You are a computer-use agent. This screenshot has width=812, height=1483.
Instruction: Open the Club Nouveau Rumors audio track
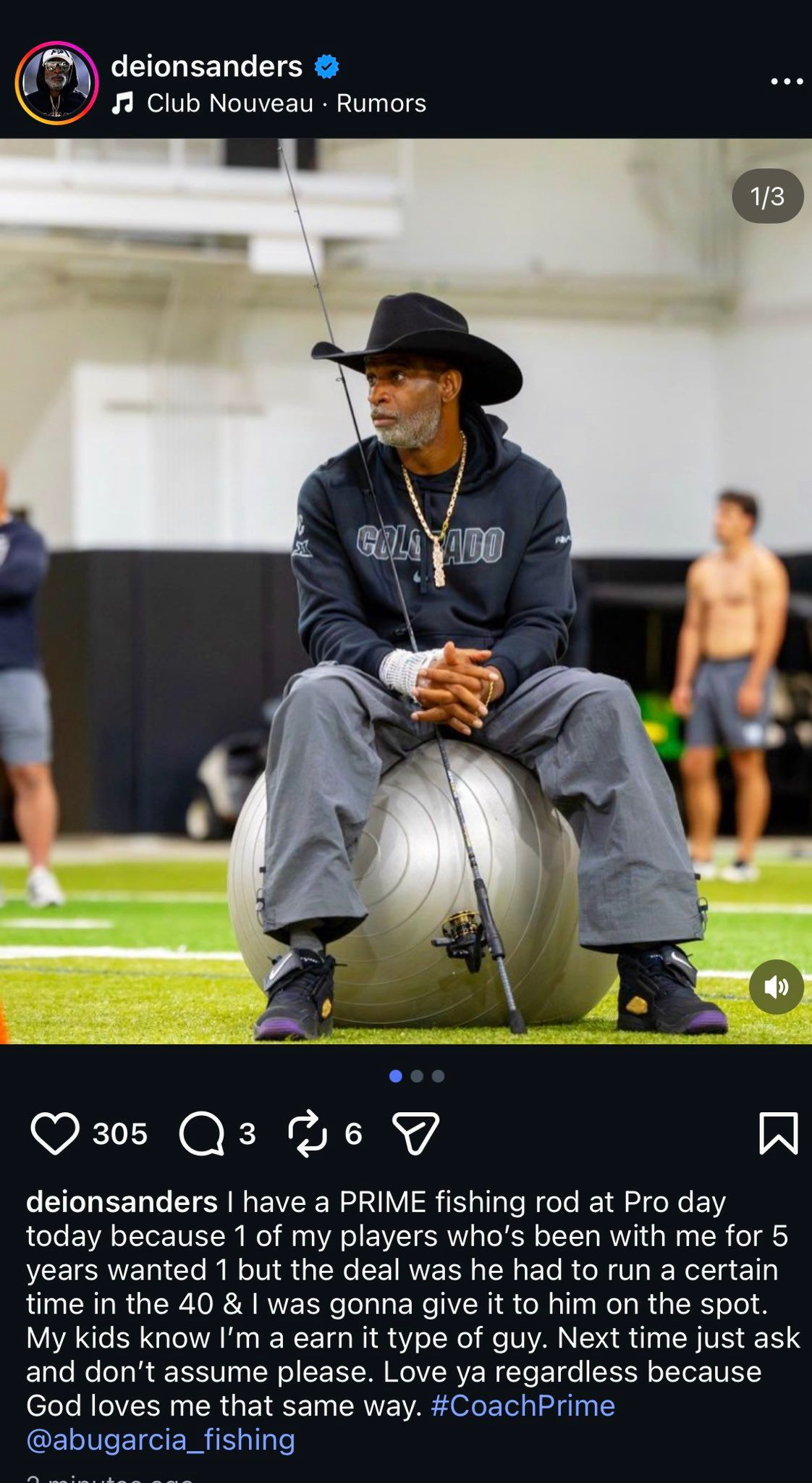point(286,104)
